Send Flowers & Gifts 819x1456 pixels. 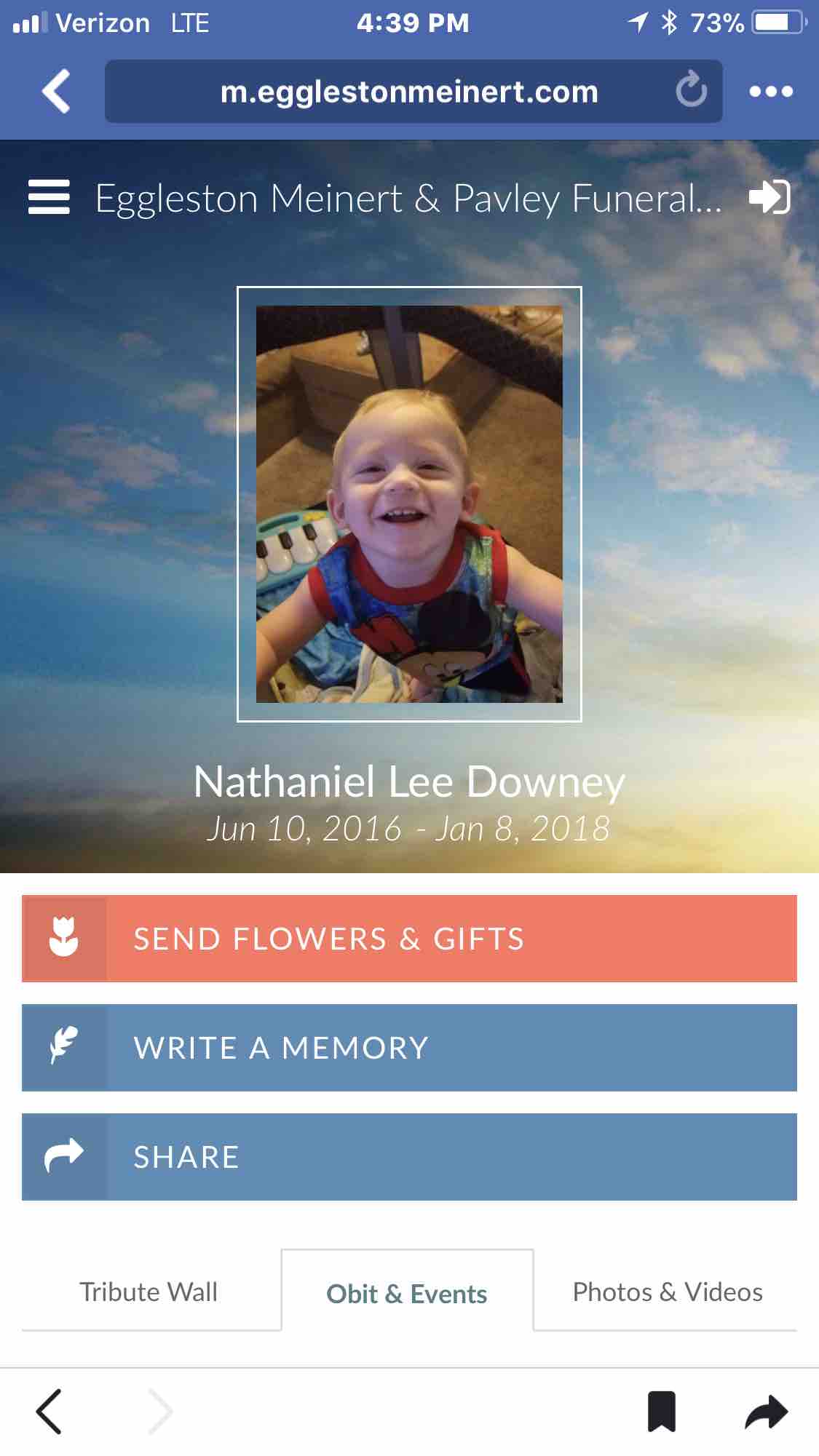(x=409, y=939)
